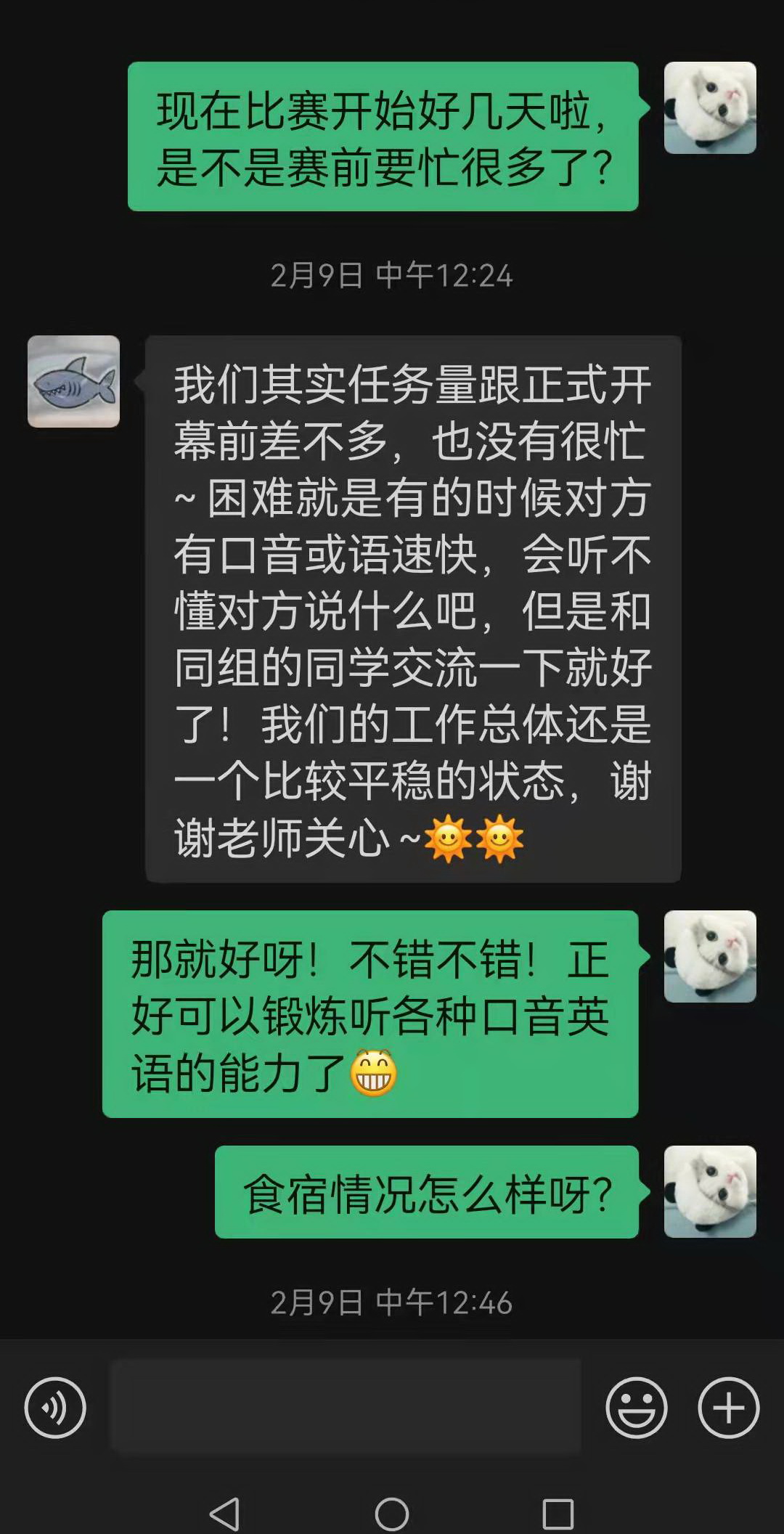This screenshot has height=1534, width=784.
Task: Tap cat avatar beside 那就好呀 message
Action: coord(710,956)
